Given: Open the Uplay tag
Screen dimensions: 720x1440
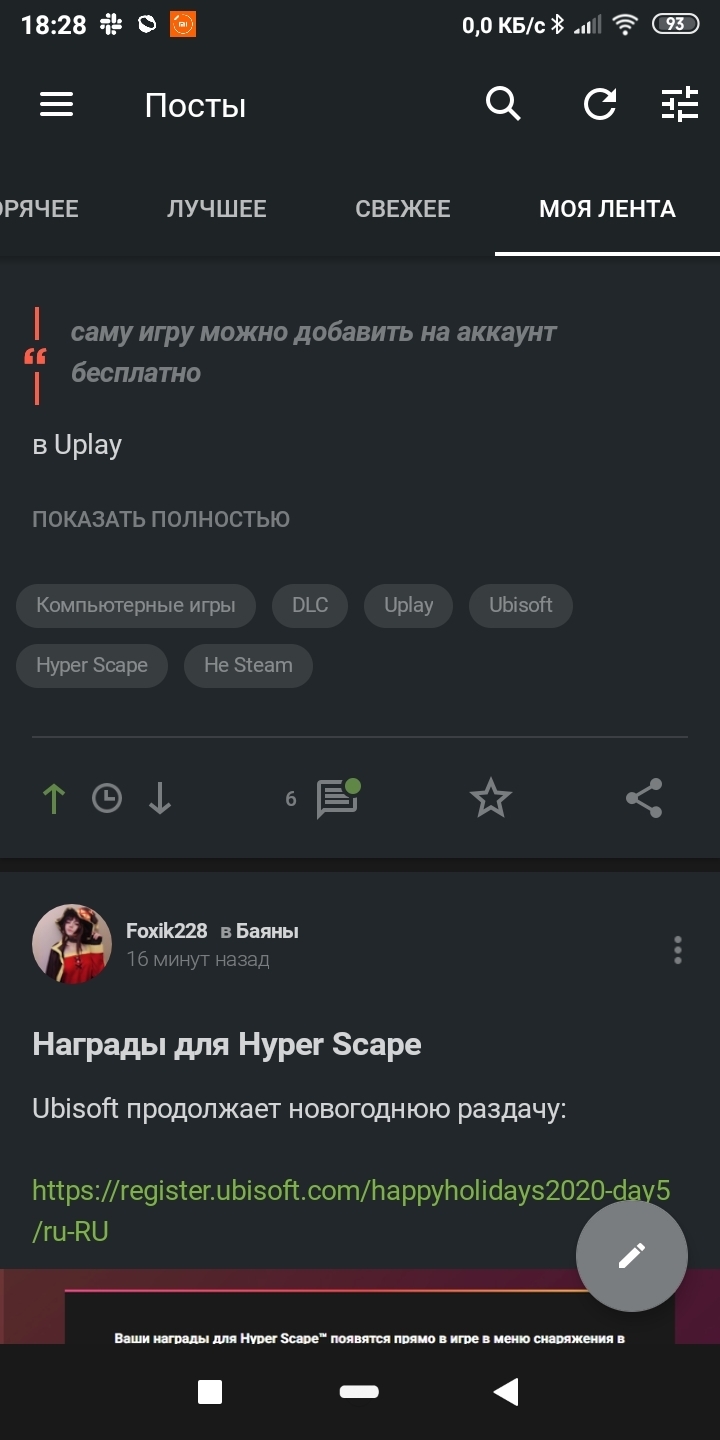Looking at the screenshot, I should click(x=408, y=605).
